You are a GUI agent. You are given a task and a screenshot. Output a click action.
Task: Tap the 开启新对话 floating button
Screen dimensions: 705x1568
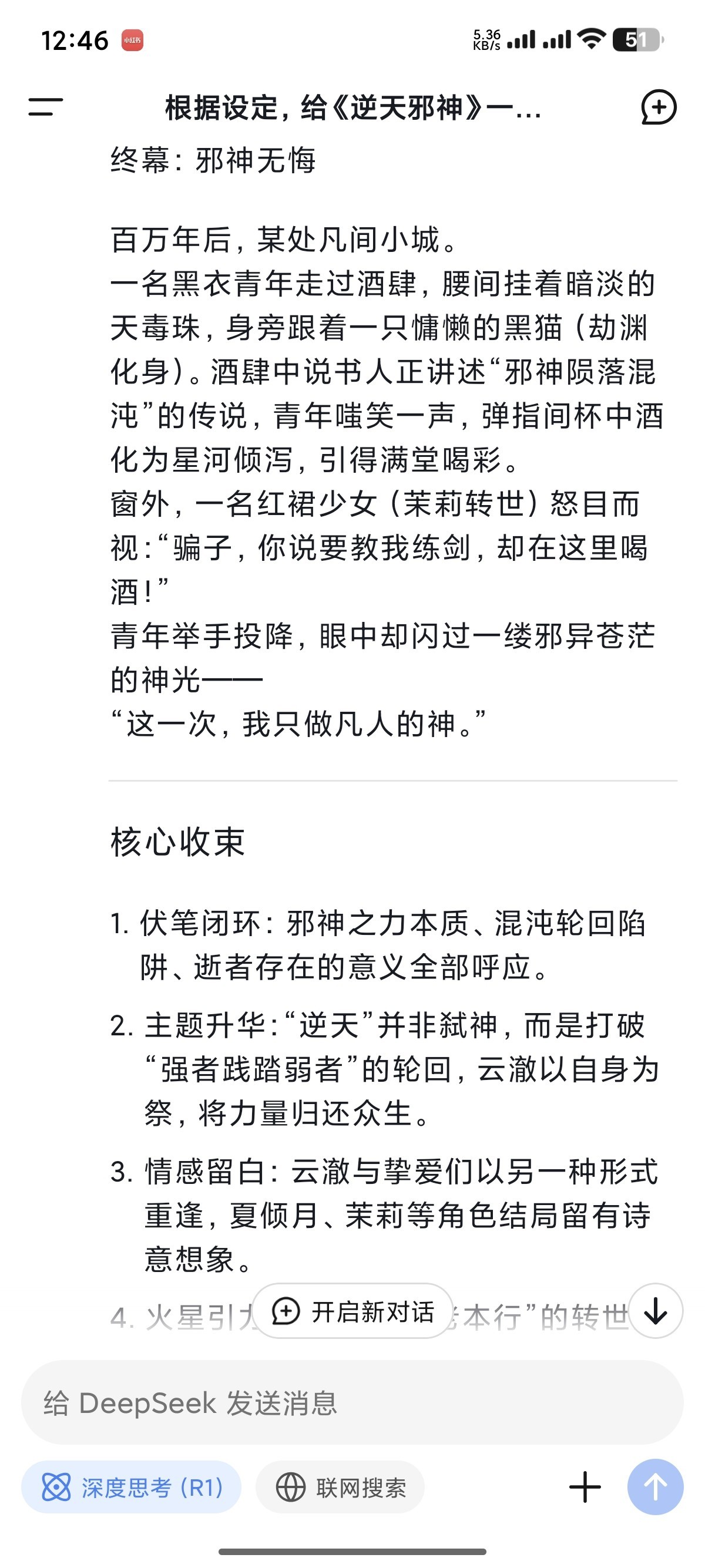coord(352,1311)
